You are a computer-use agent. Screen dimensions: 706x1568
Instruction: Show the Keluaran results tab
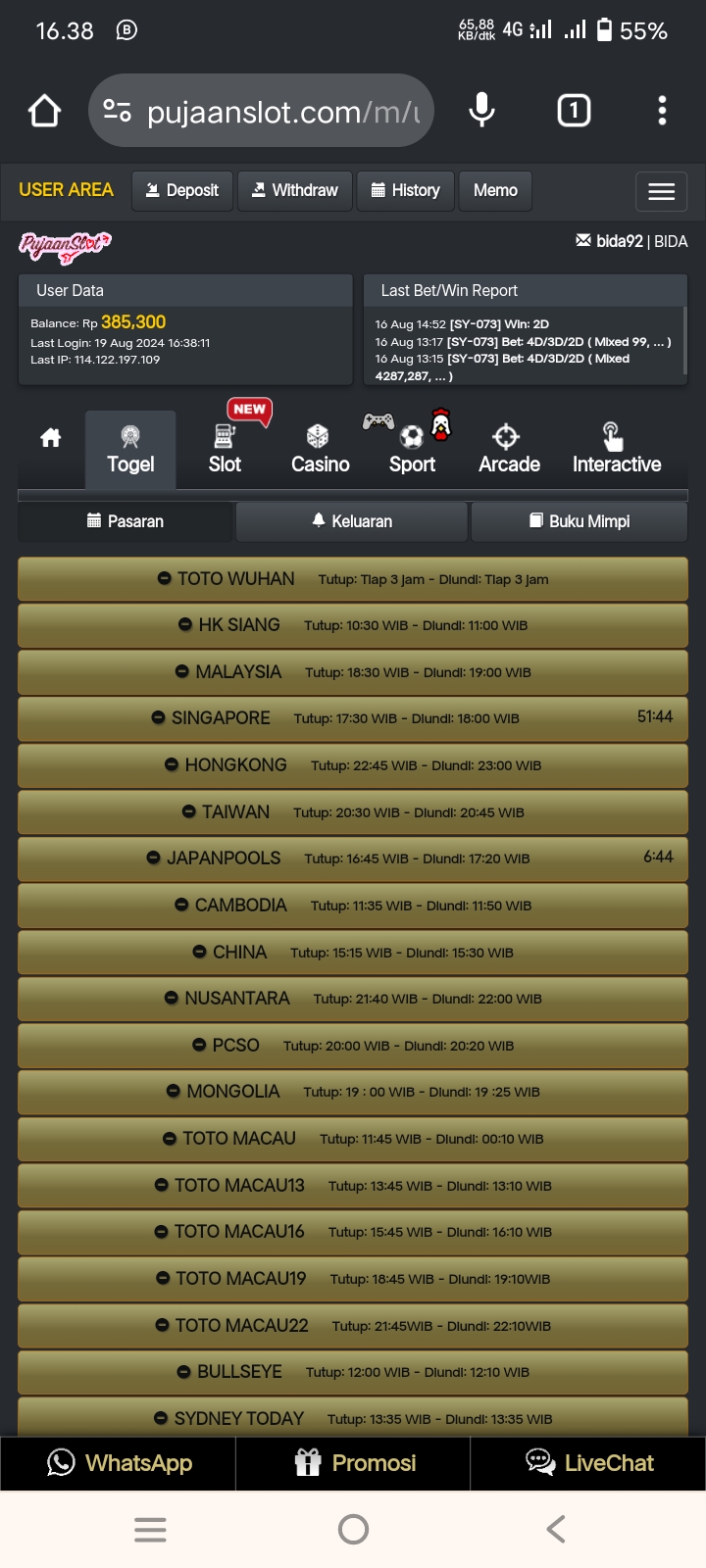pyautogui.click(x=351, y=521)
